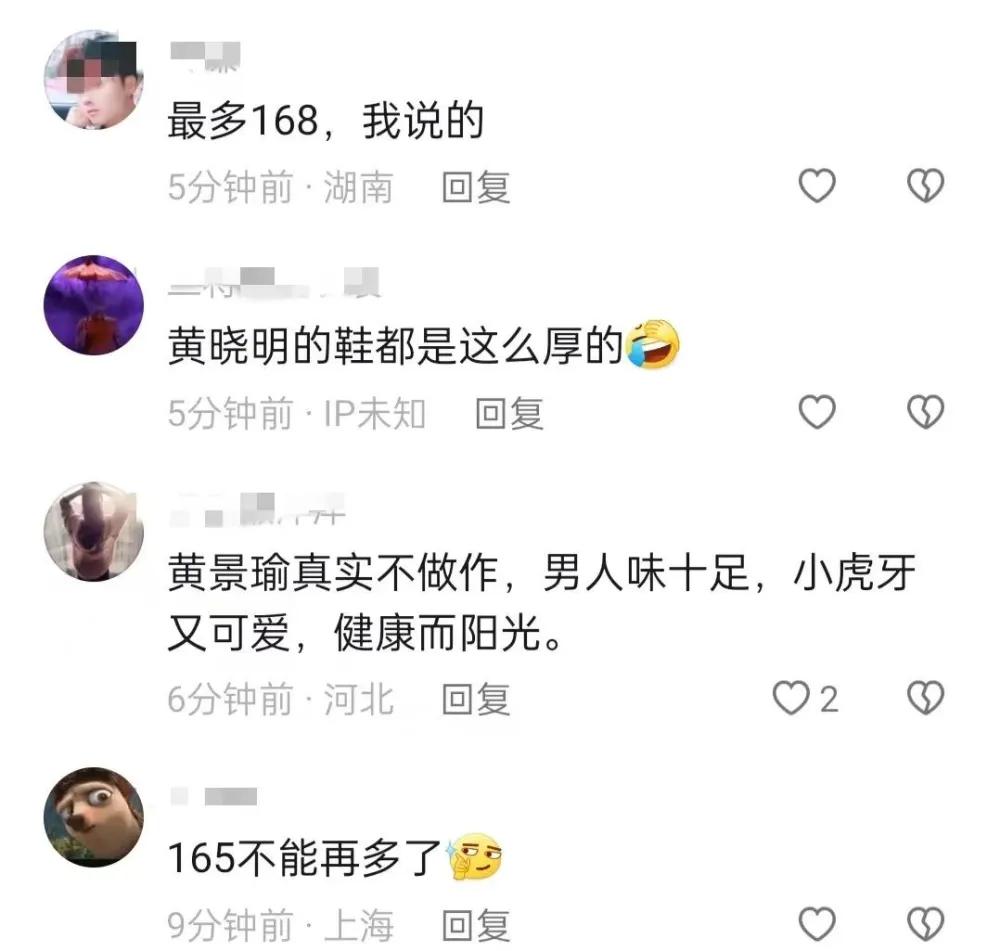The width and height of the screenshot is (1000, 951).
Task: Dislike the "165不能再多了" comment
Action: [924, 924]
